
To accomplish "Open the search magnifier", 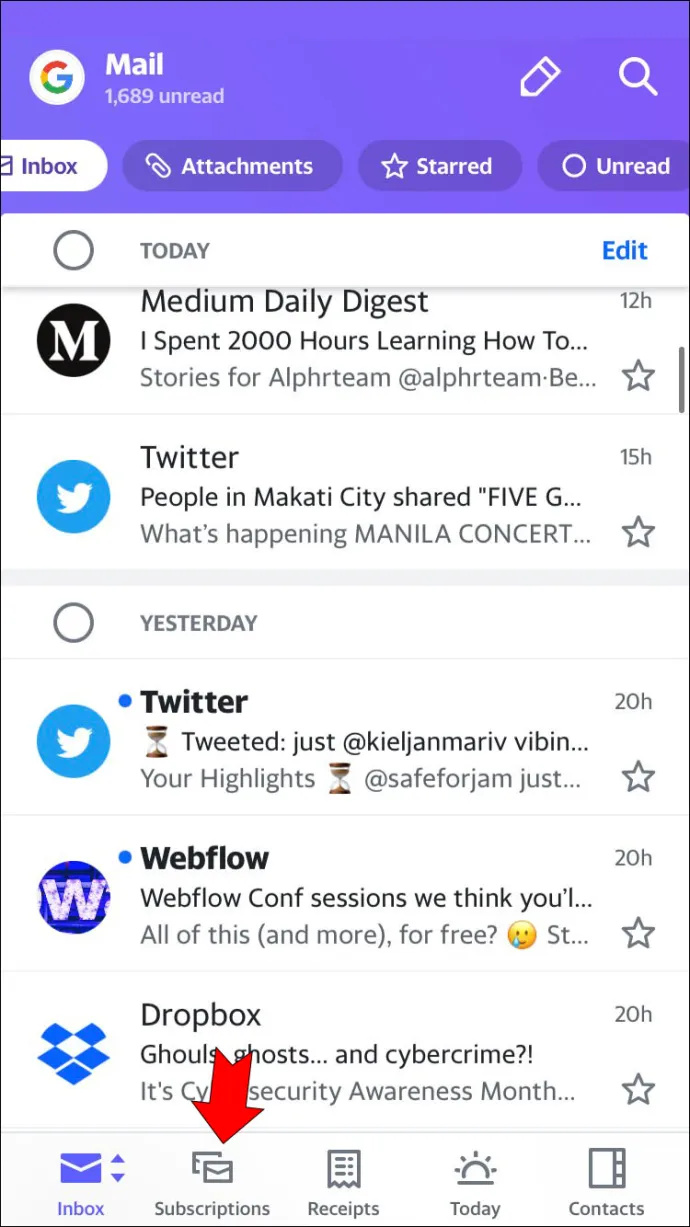I will 637,77.
